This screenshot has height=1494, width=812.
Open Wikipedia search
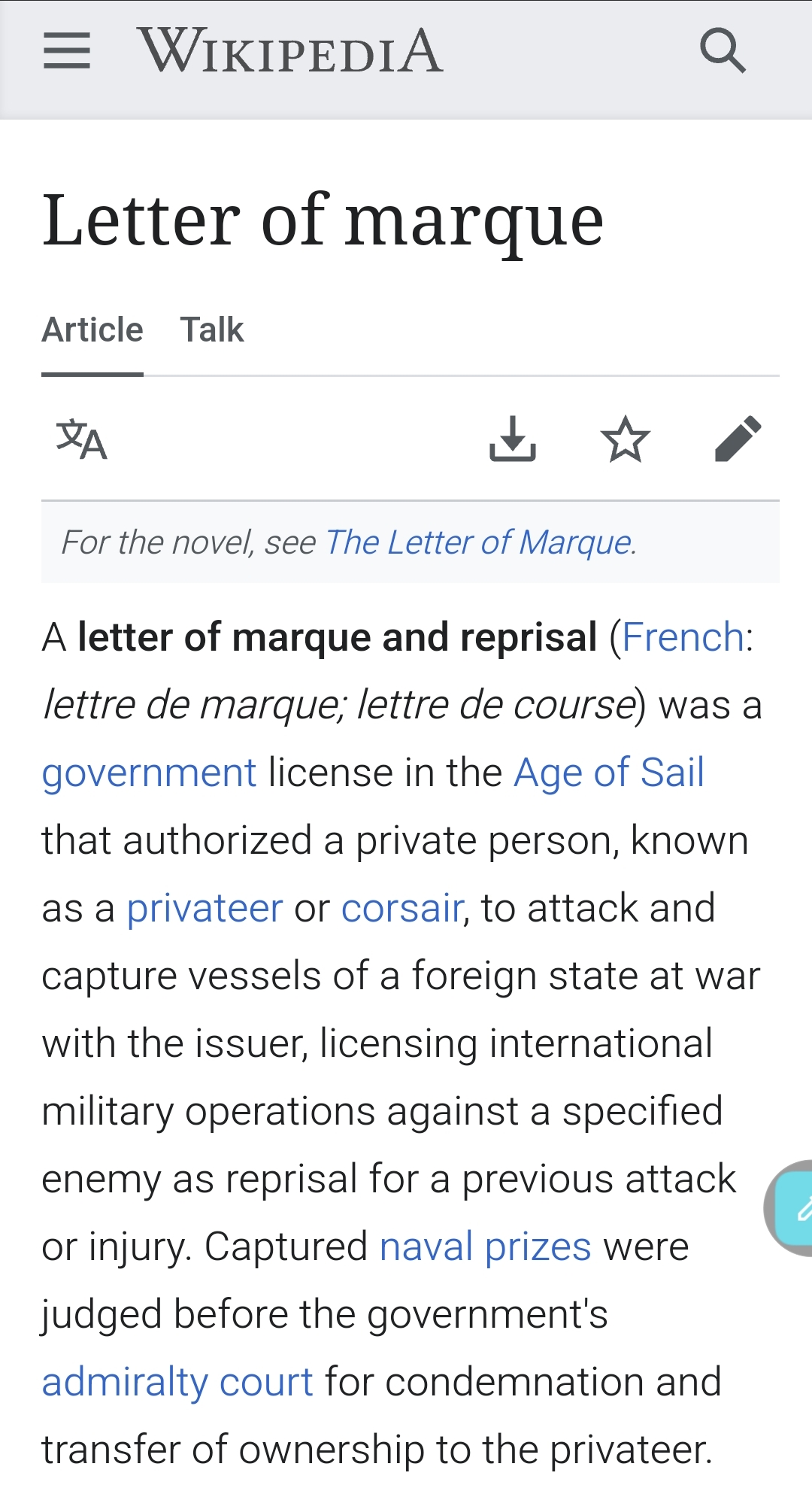(x=723, y=51)
